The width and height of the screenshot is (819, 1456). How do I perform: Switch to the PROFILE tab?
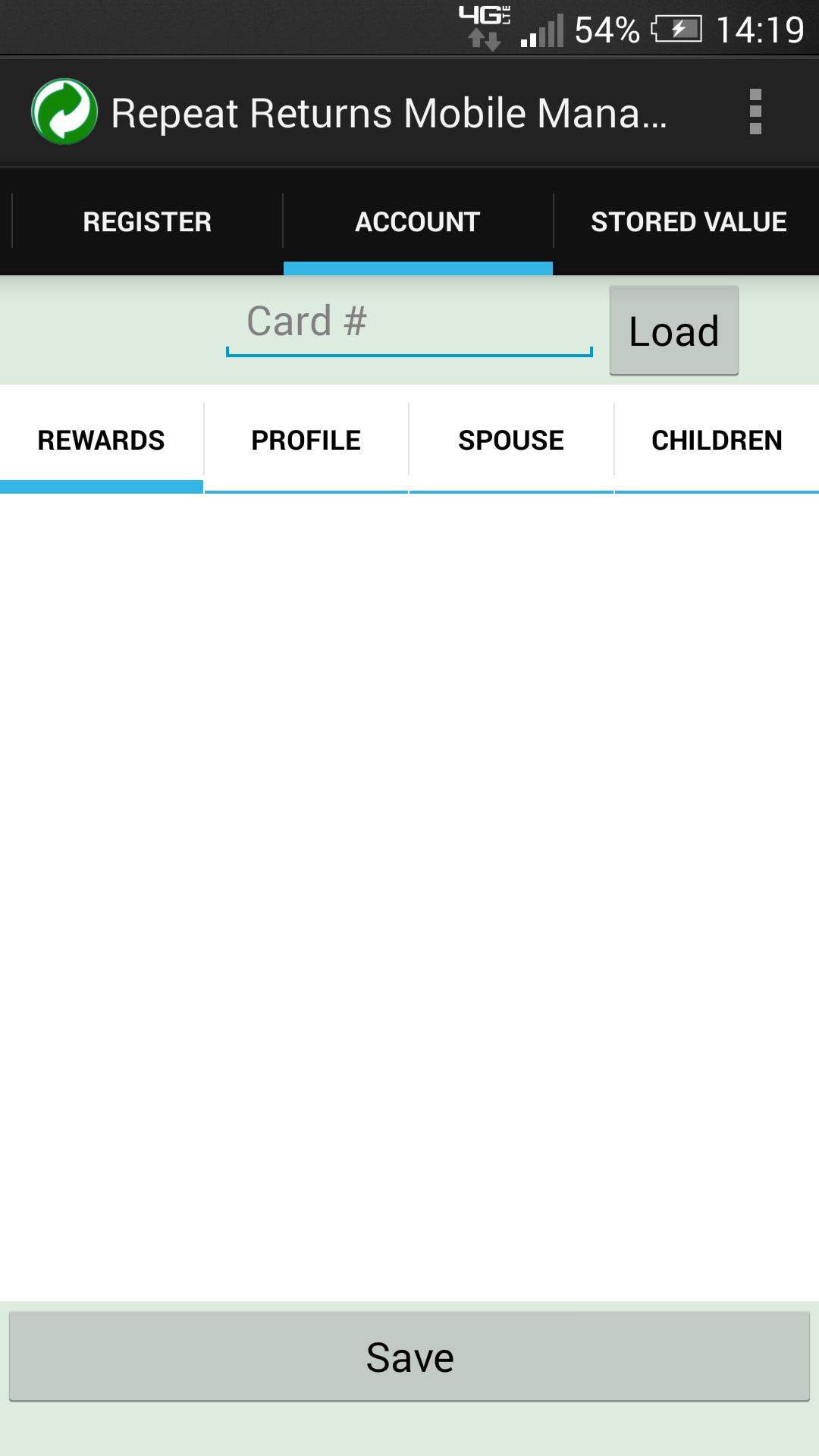[305, 440]
